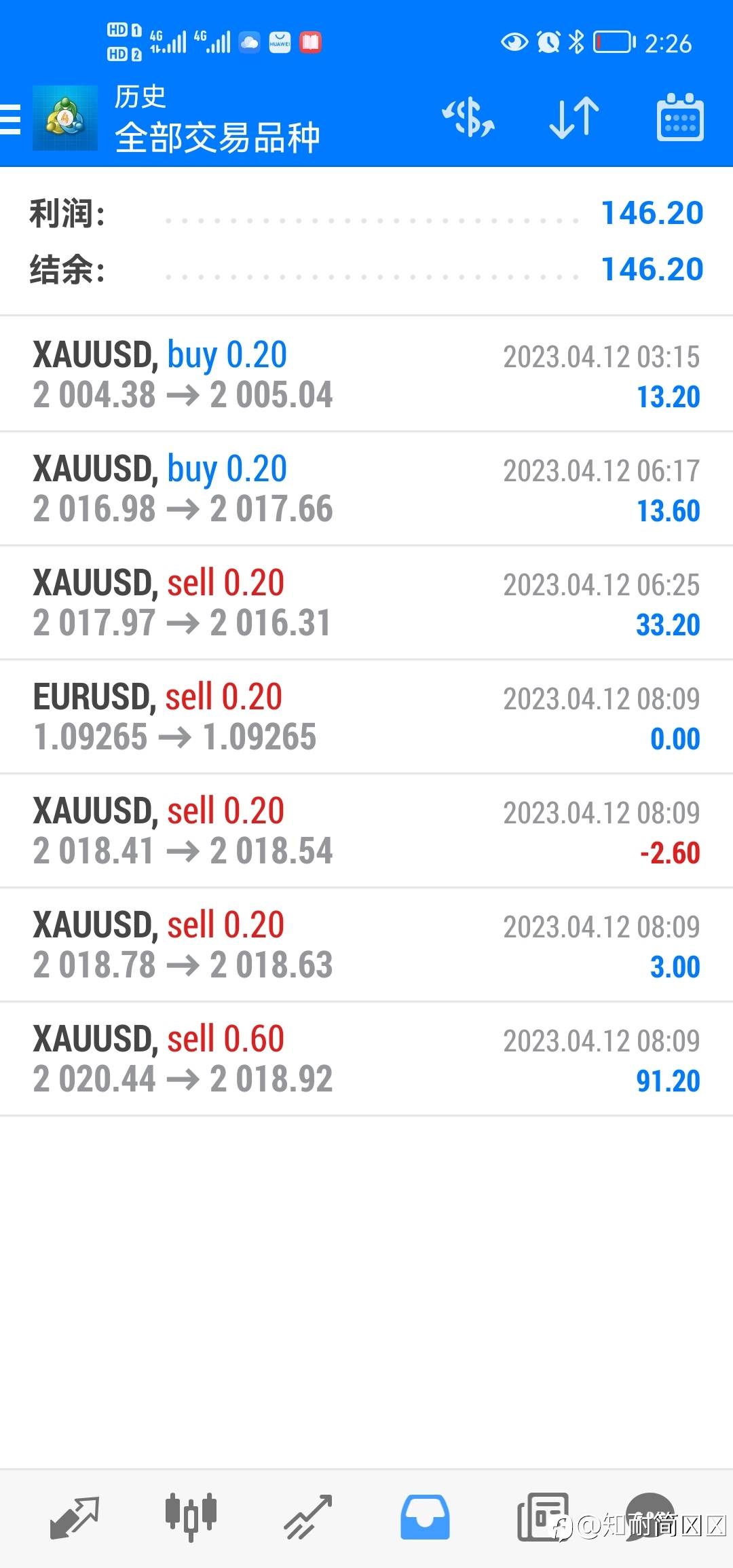Open the XAUUSD sell 0.60 trade
Screen dimensions: 733x1568
366,1059
